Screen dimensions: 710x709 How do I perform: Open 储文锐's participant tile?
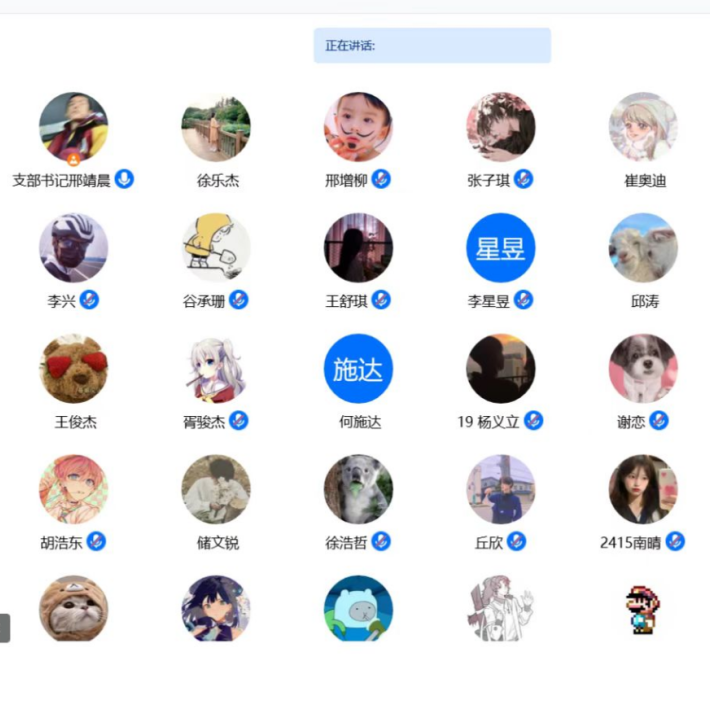pos(216,489)
